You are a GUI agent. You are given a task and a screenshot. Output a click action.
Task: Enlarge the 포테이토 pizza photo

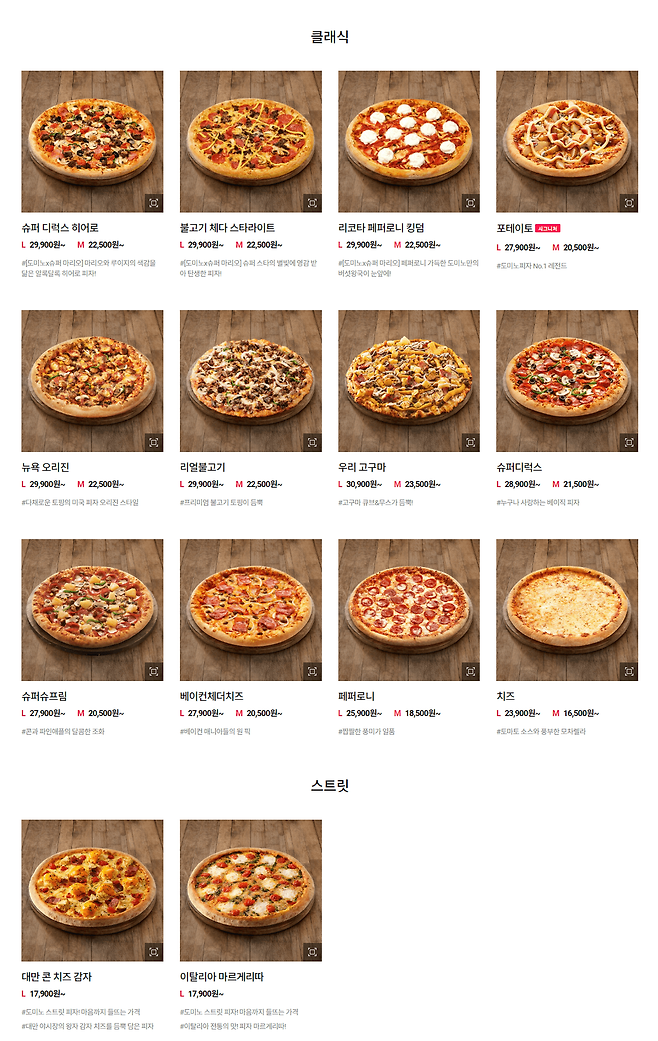pos(628,203)
